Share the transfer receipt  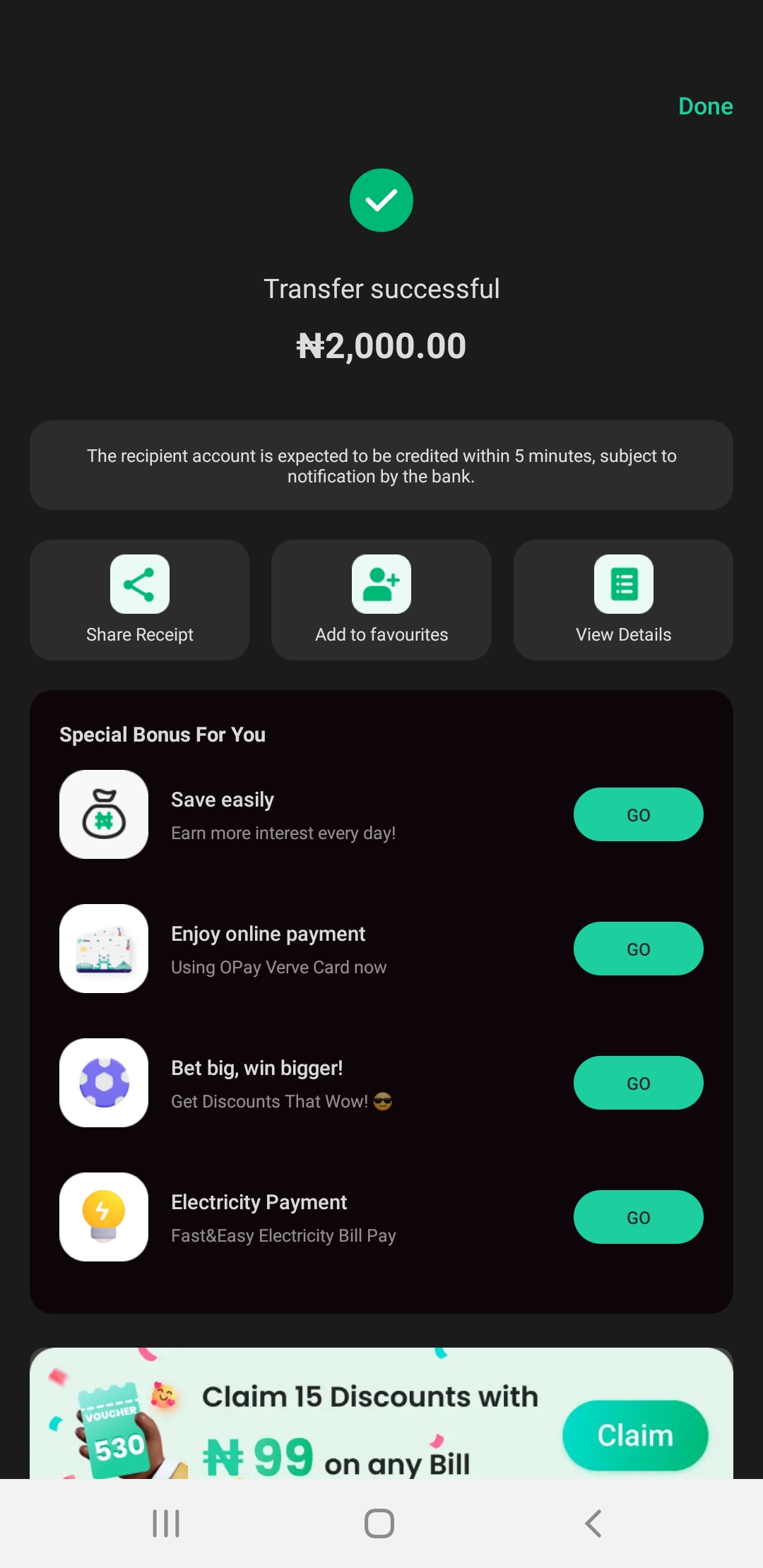(139, 600)
